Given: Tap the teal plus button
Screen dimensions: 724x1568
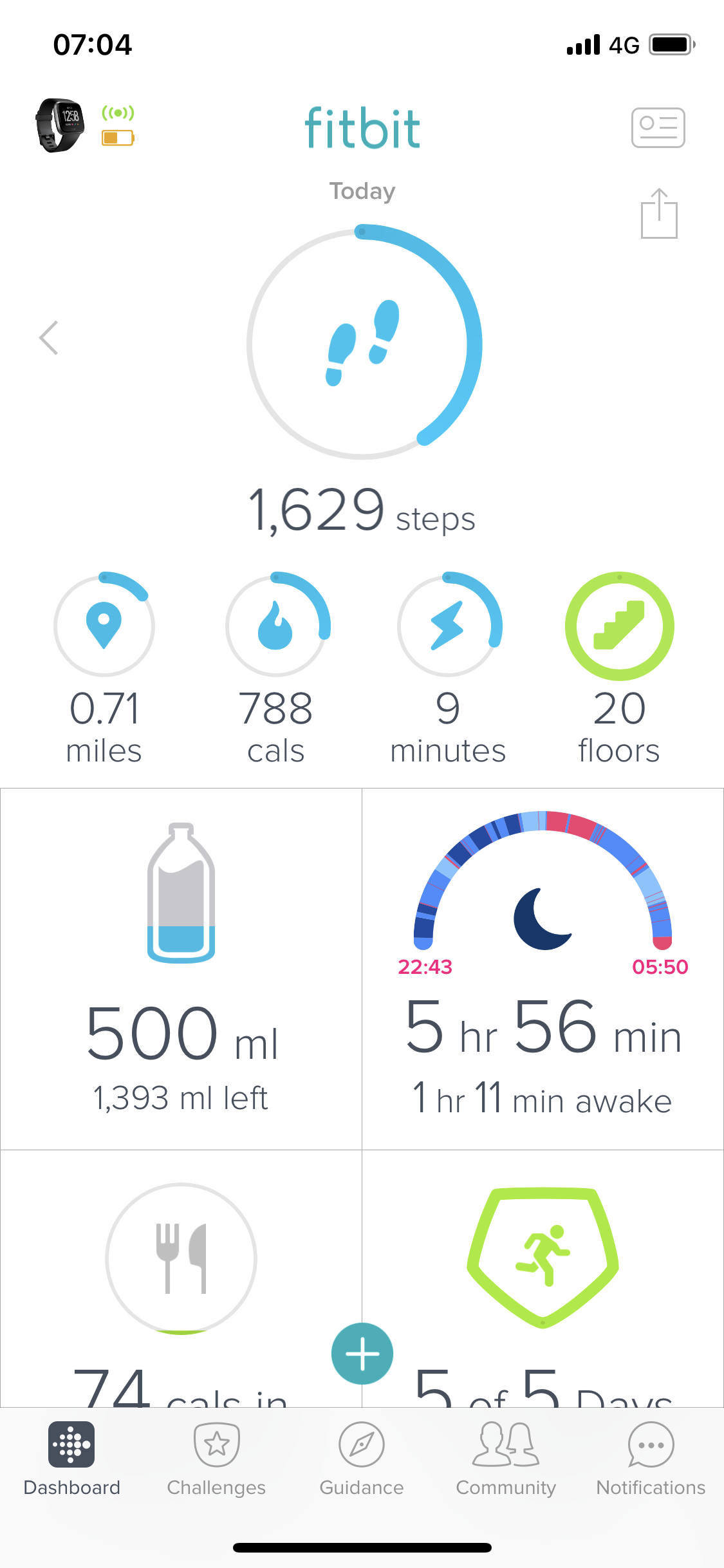Looking at the screenshot, I should (x=362, y=1353).
